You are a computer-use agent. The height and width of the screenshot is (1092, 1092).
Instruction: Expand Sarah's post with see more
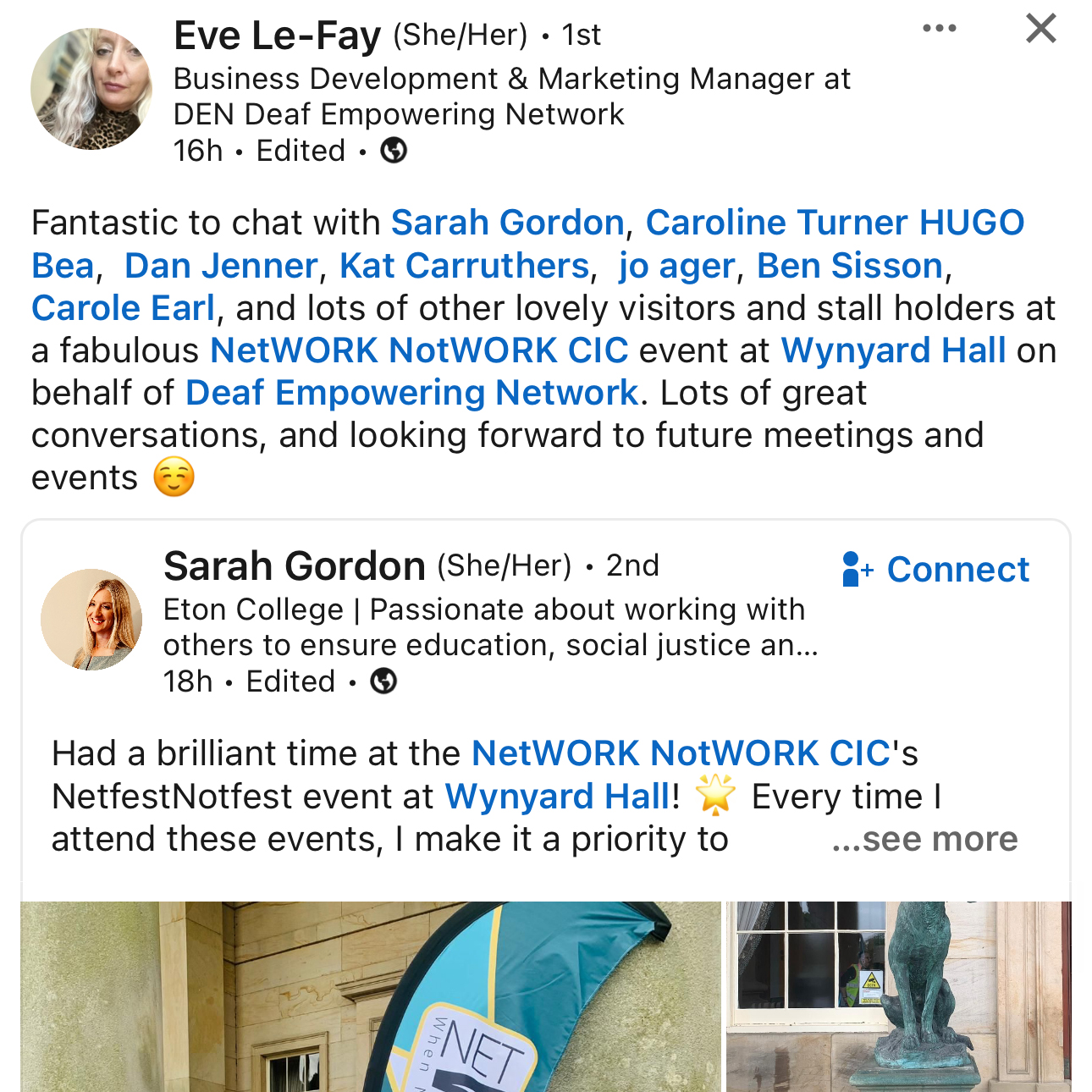[x=925, y=839]
